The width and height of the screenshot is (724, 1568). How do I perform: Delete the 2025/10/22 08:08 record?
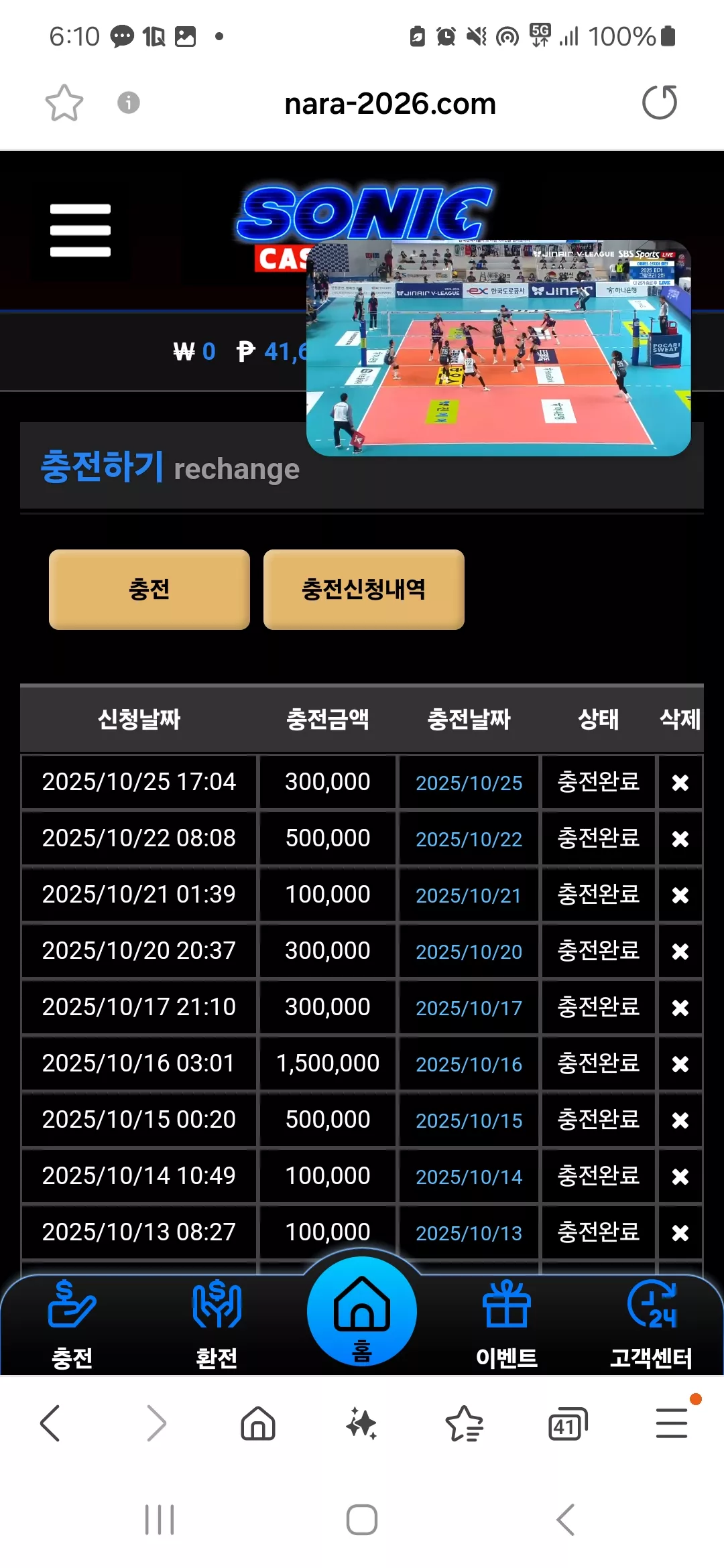[x=680, y=838]
